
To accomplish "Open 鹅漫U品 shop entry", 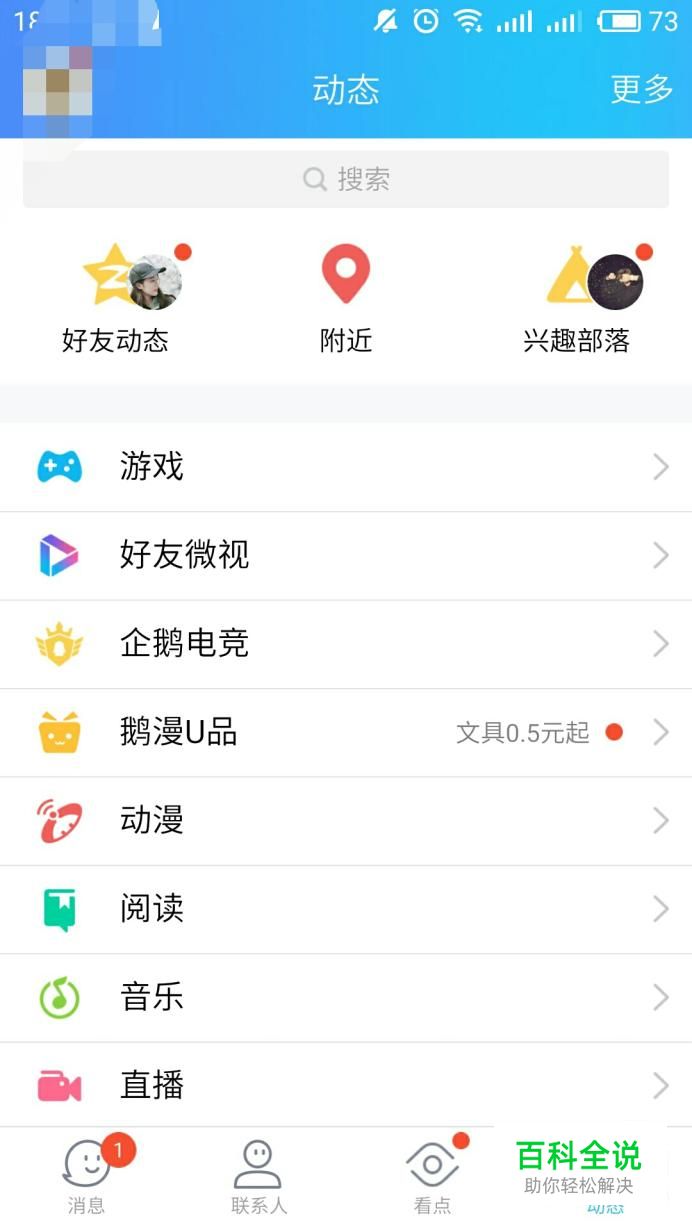I will coord(346,732).
